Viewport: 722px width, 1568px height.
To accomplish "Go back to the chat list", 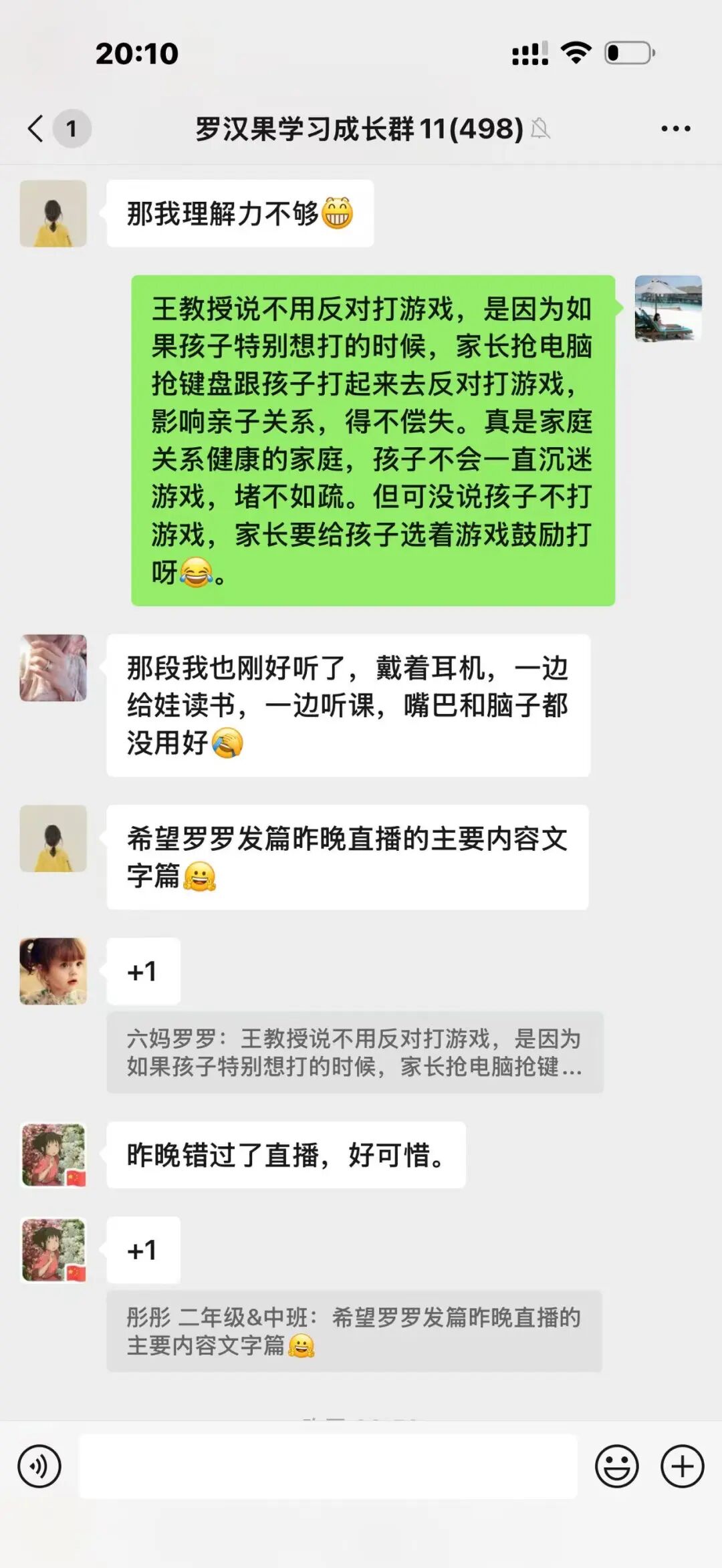I will 37,128.
